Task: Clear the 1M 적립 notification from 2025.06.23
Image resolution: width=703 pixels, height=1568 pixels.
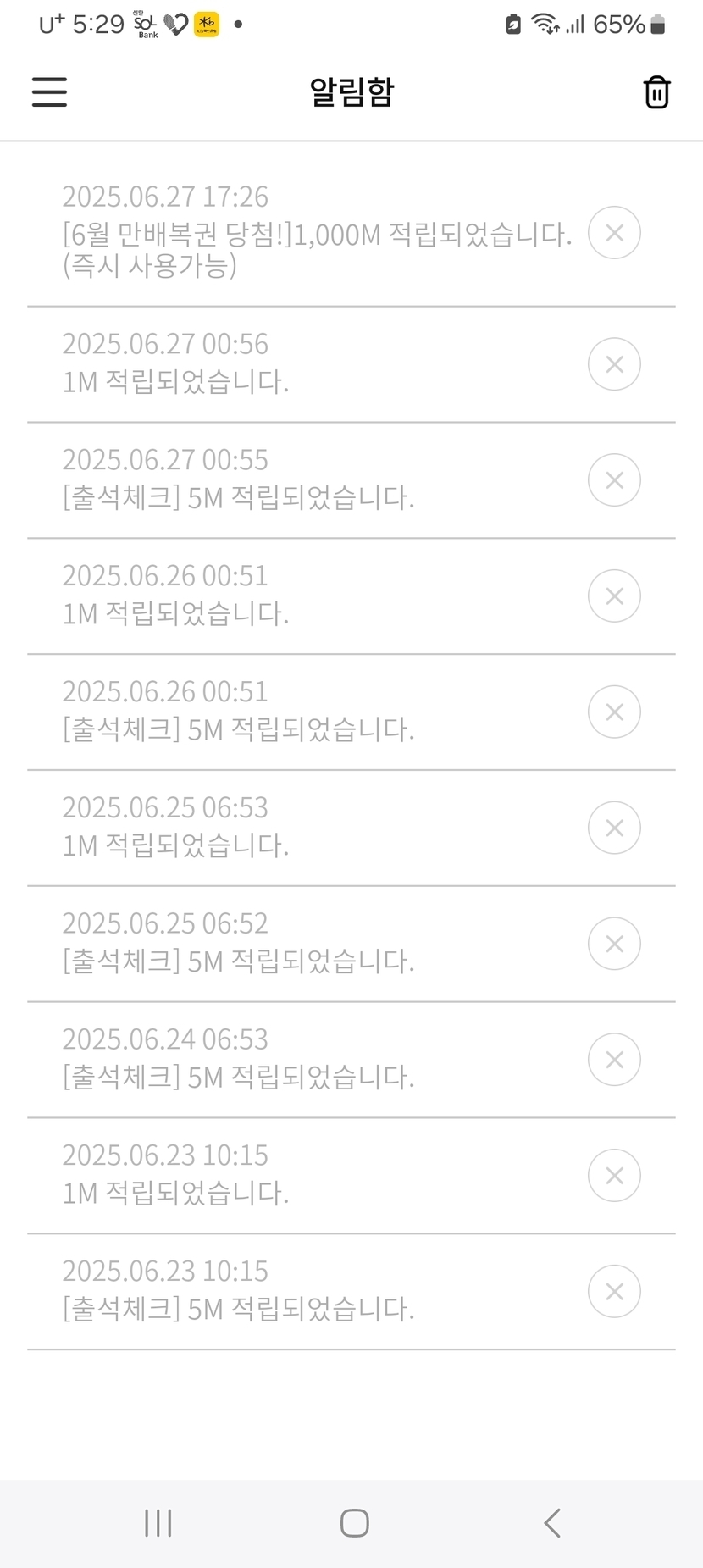Action: click(614, 1176)
